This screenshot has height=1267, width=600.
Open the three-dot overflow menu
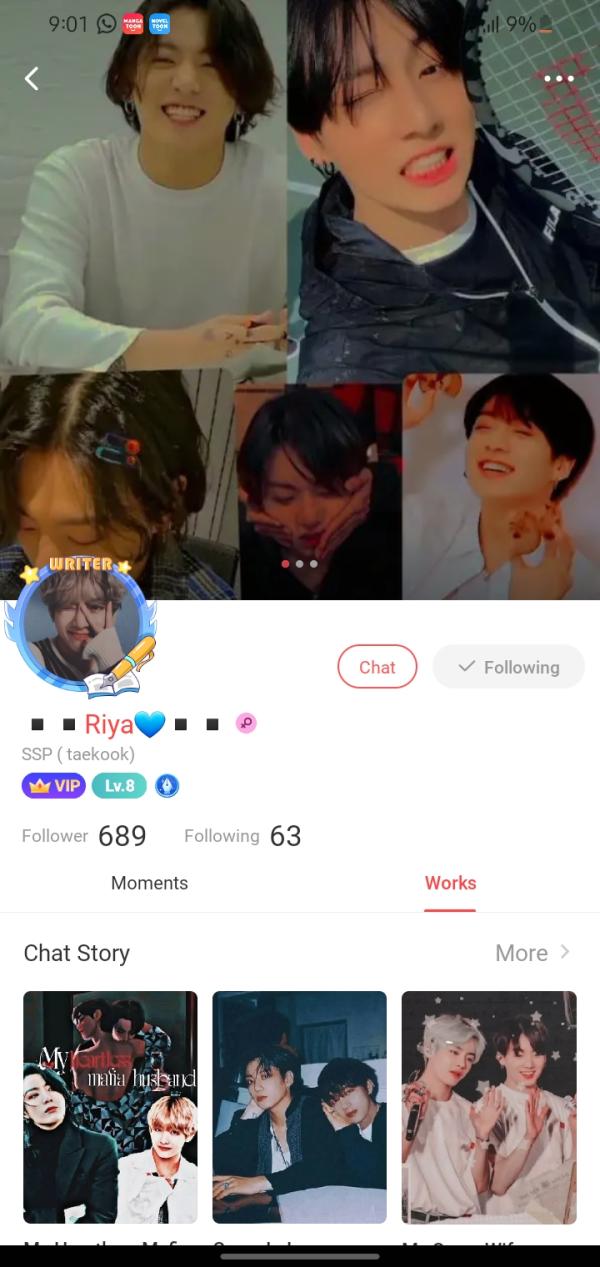pos(558,78)
